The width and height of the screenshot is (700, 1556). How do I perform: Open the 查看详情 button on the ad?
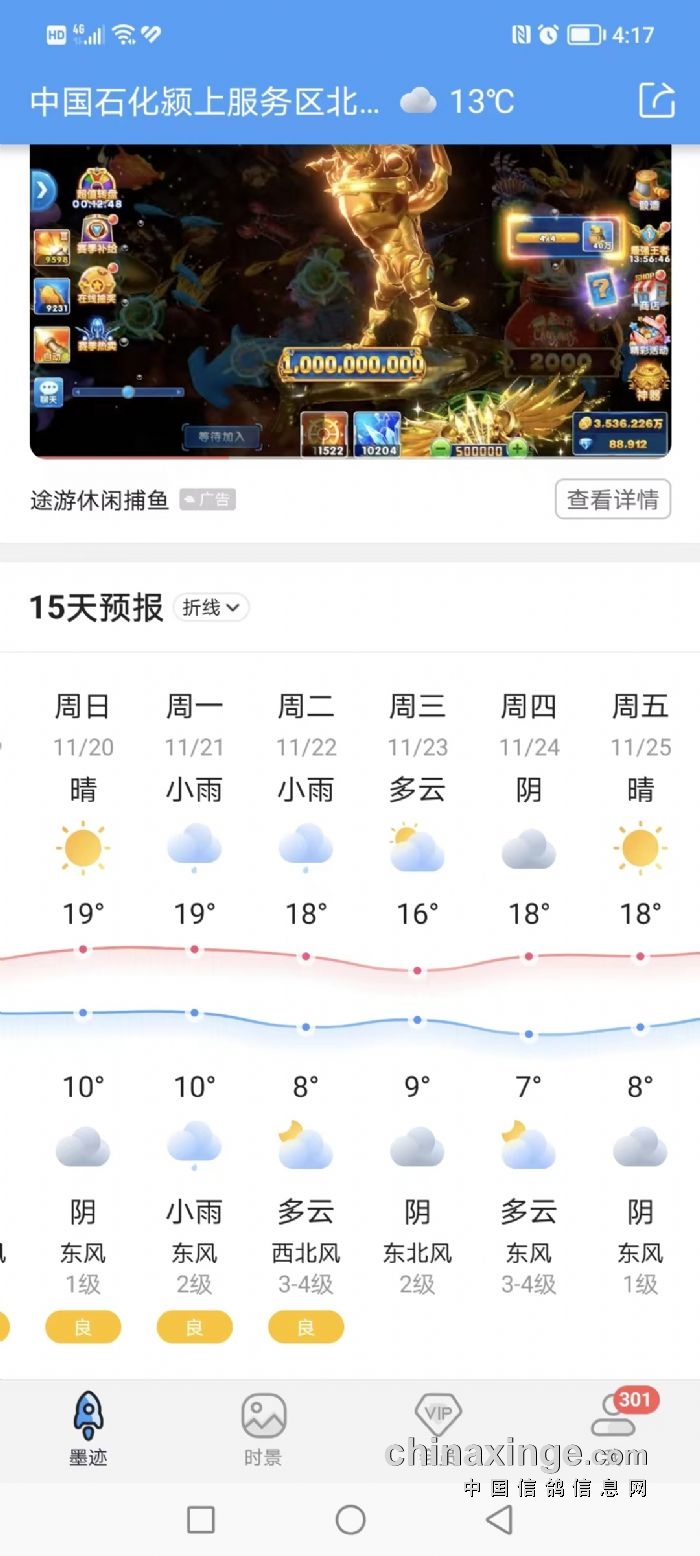point(612,499)
